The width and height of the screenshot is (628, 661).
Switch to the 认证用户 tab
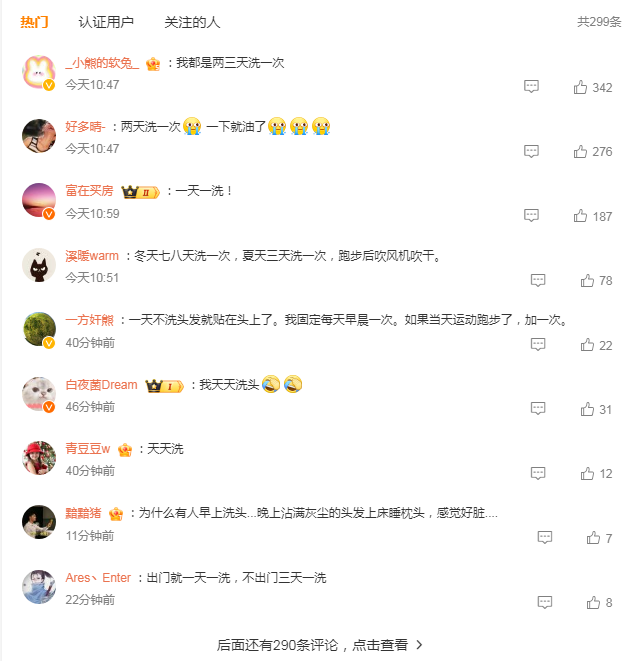coord(105,21)
